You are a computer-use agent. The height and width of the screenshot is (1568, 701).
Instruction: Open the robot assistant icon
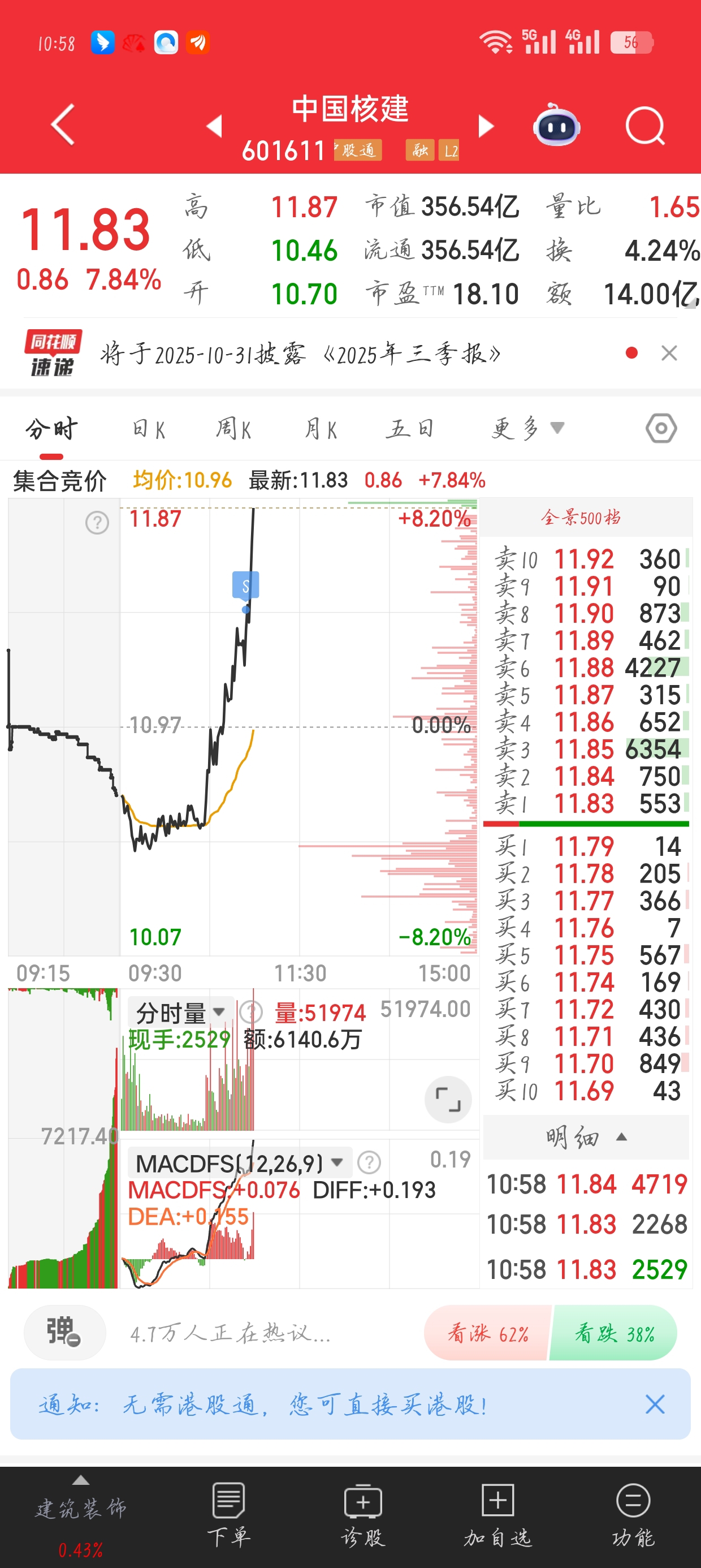tap(556, 126)
